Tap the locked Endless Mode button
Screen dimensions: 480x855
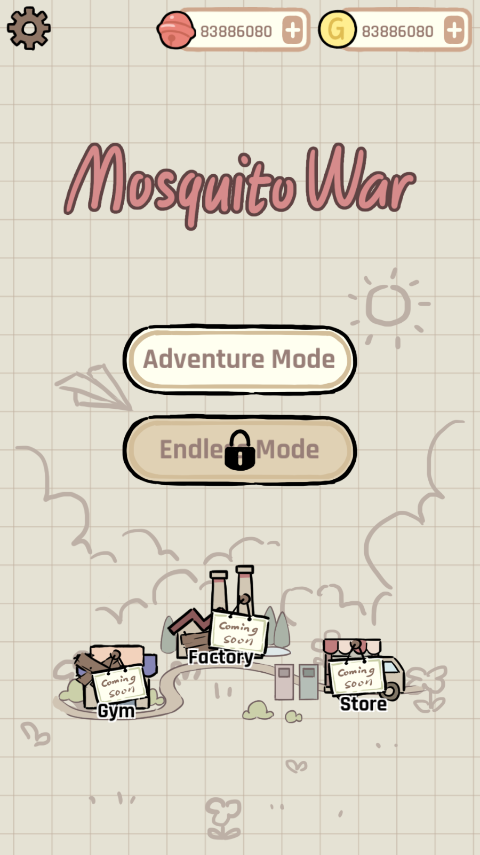[x=239, y=450]
